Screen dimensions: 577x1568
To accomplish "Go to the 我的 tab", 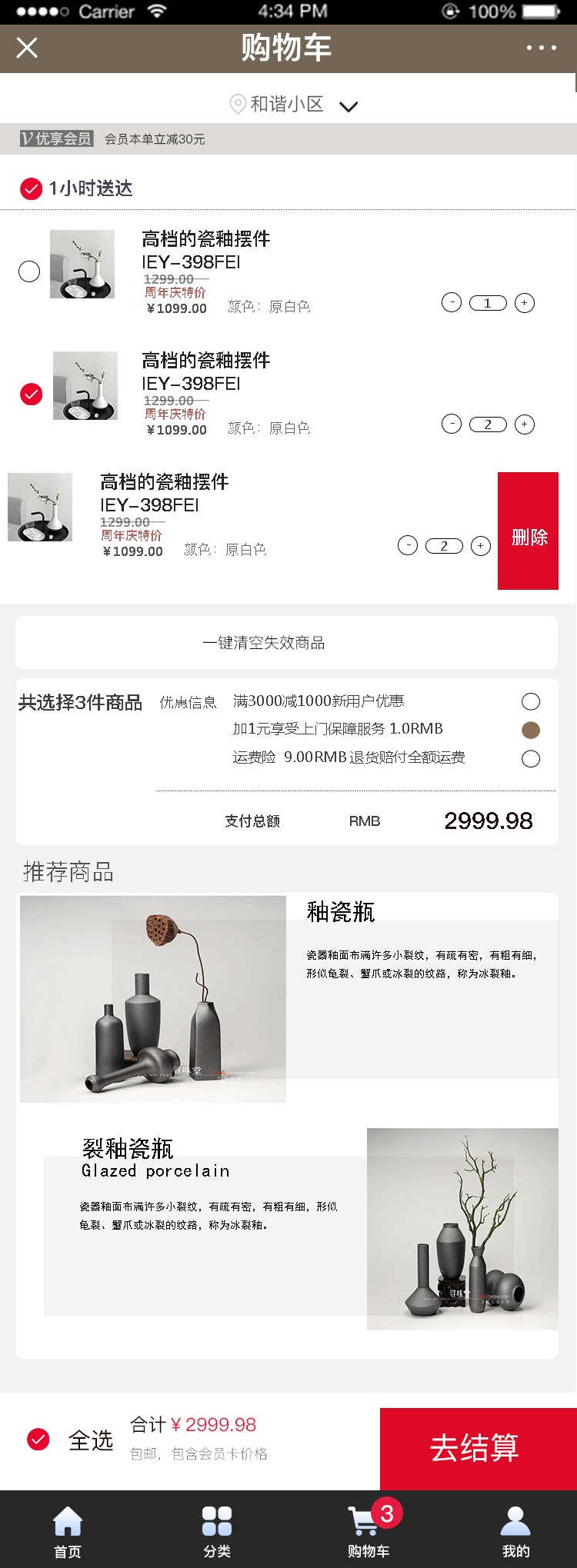I will pyautogui.click(x=515, y=1530).
